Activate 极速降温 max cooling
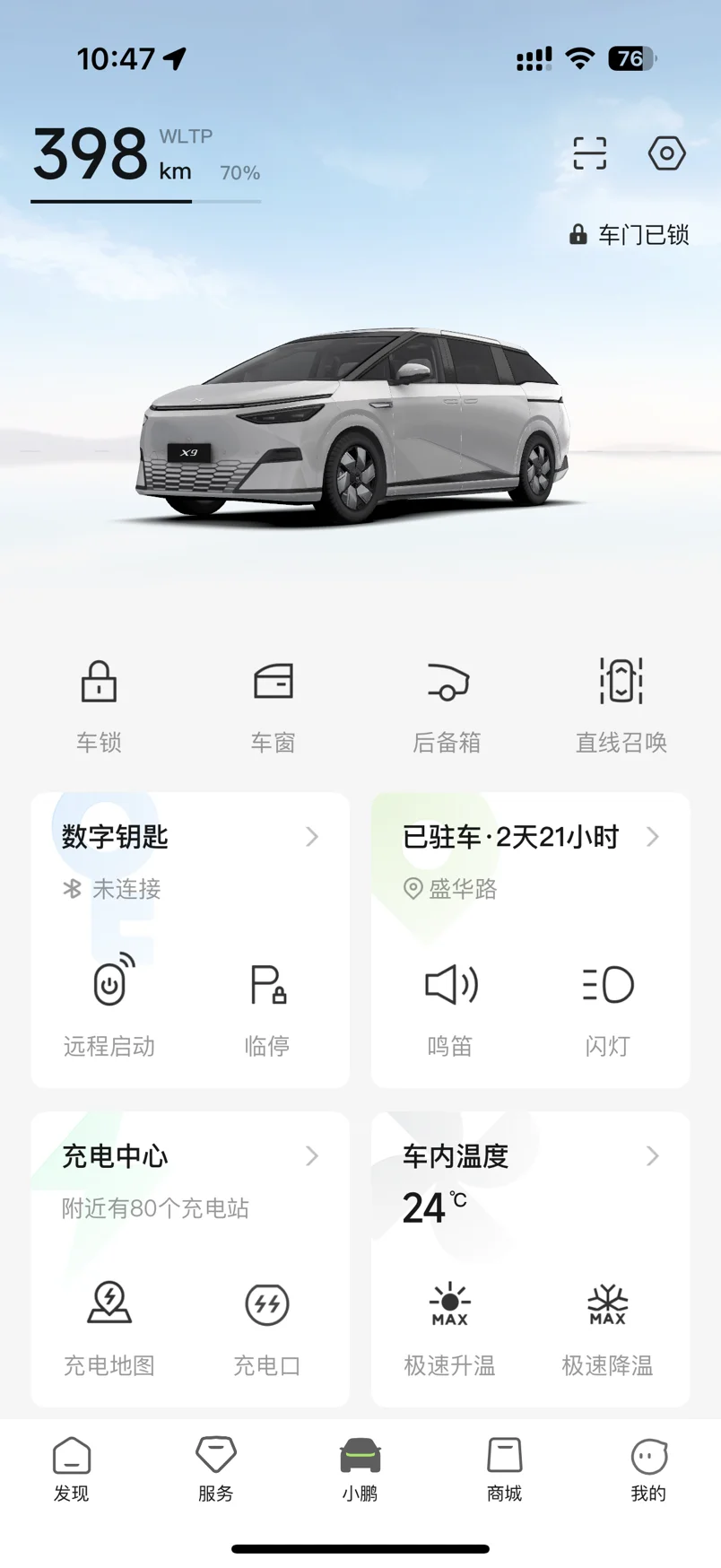Screen dimensions: 721x1568 coord(608,1323)
